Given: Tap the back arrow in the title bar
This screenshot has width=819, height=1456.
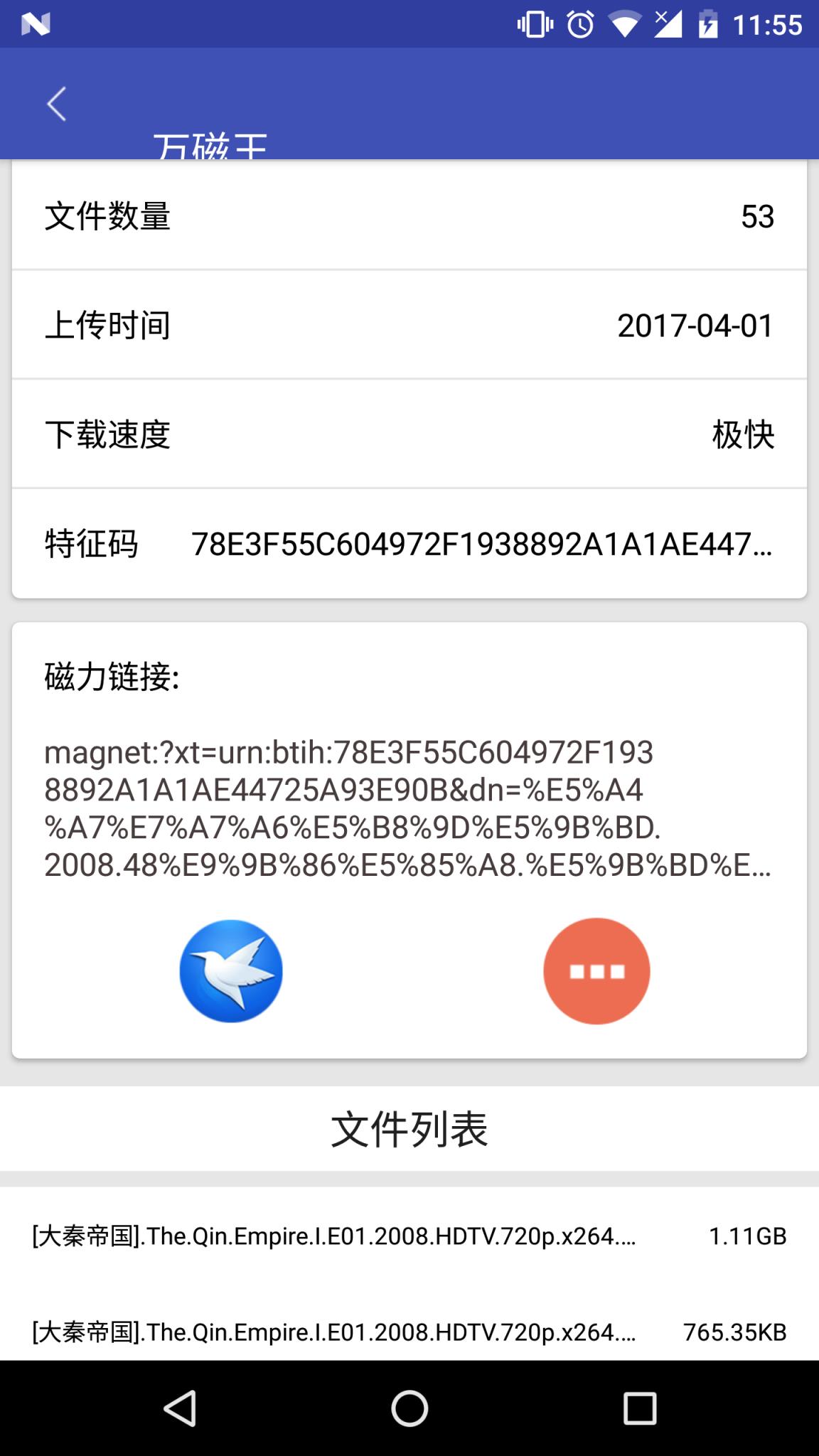Looking at the screenshot, I should click(x=55, y=103).
